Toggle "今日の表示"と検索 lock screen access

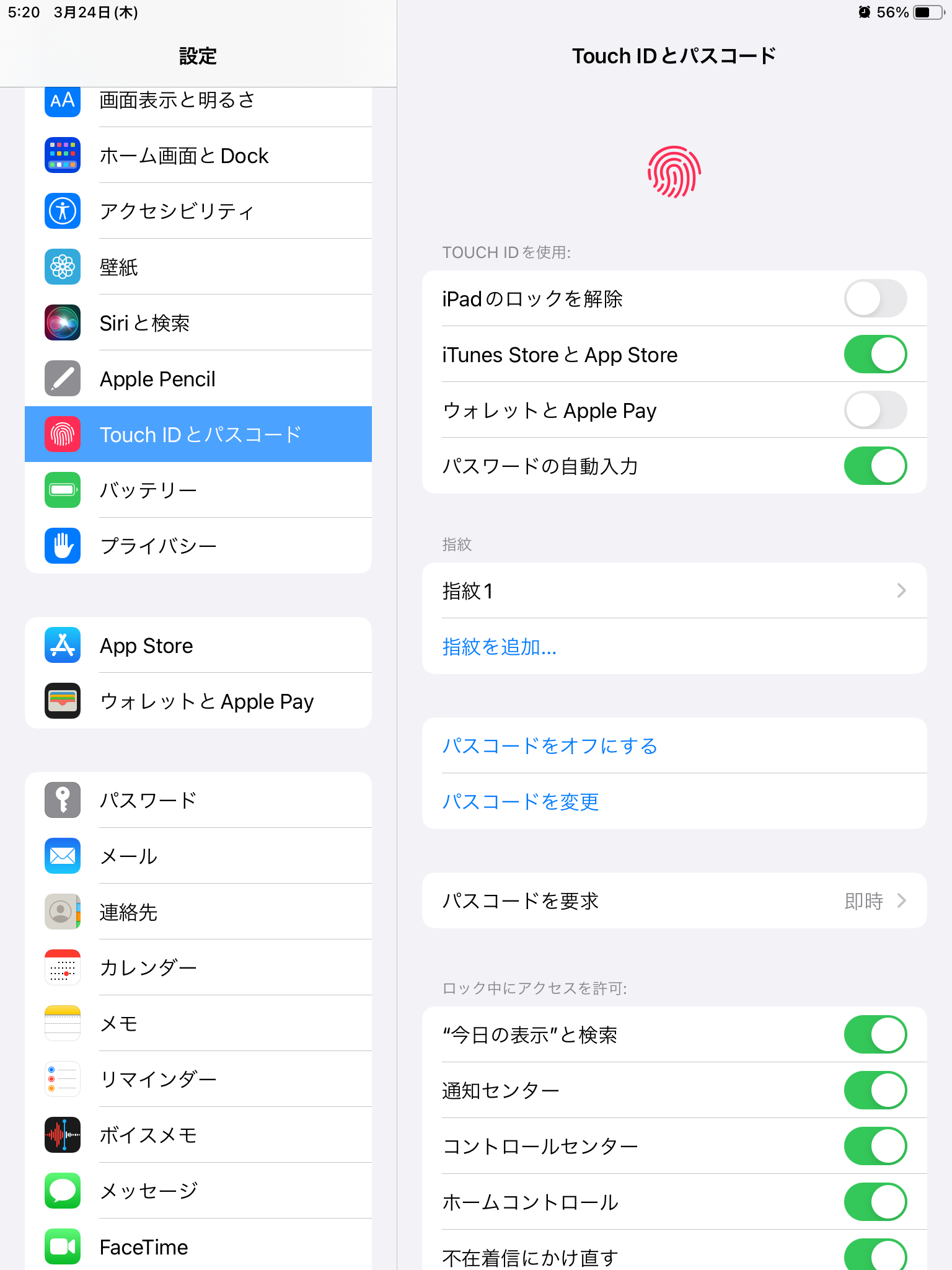[x=875, y=1034]
